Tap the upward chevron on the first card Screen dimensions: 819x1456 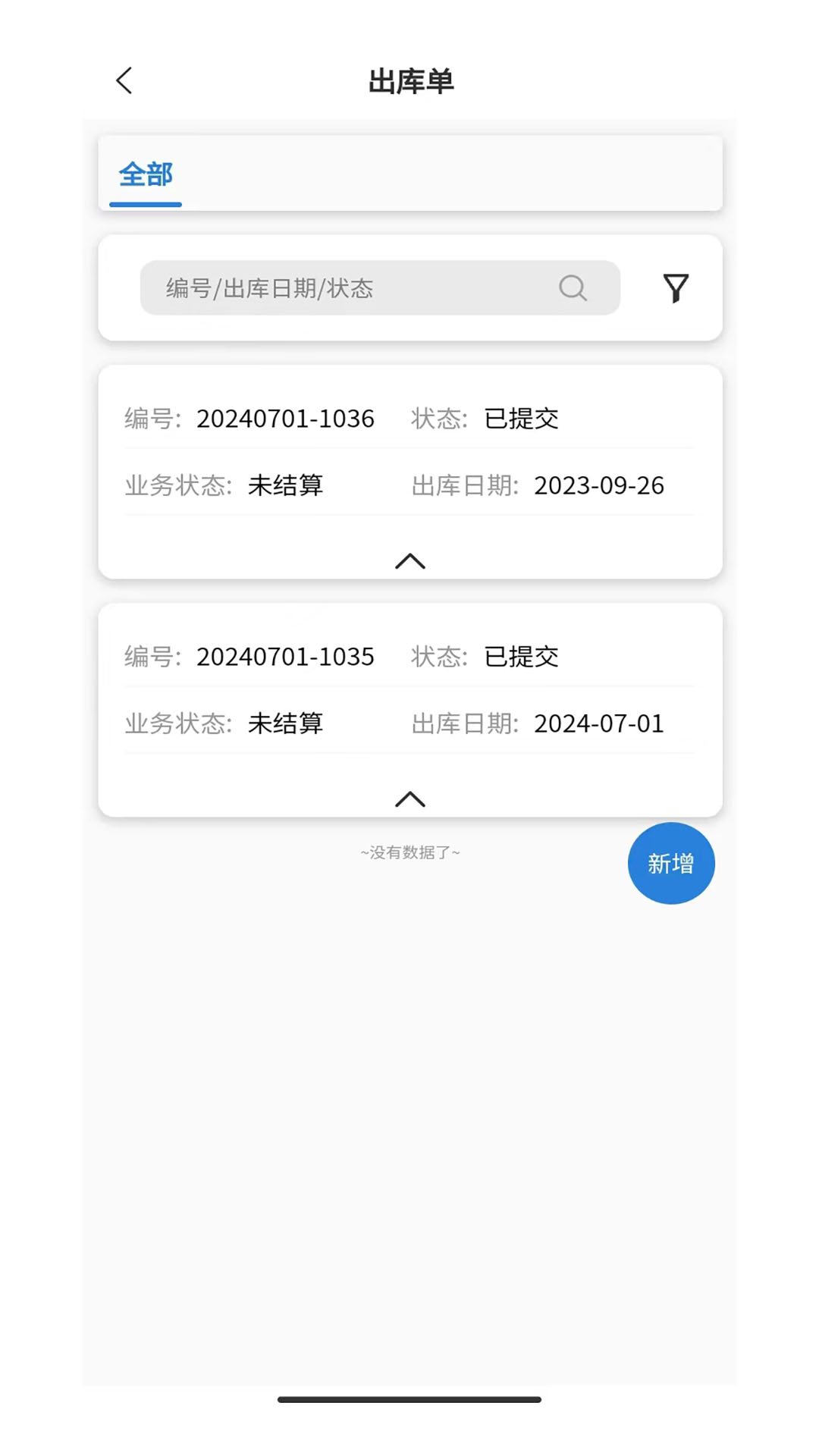pyautogui.click(x=409, y=560)
